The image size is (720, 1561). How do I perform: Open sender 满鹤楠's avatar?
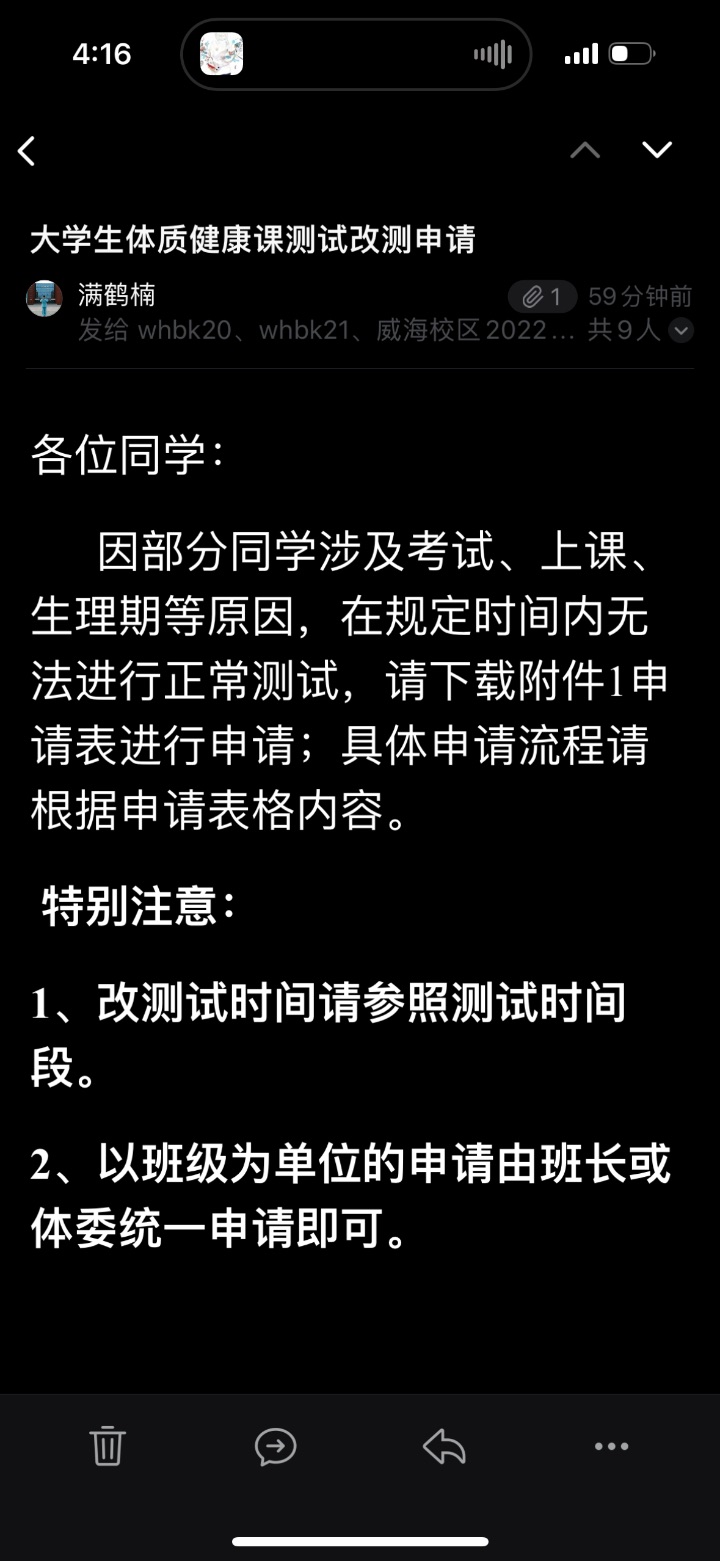pyautogui.click(x=44, y=299)
